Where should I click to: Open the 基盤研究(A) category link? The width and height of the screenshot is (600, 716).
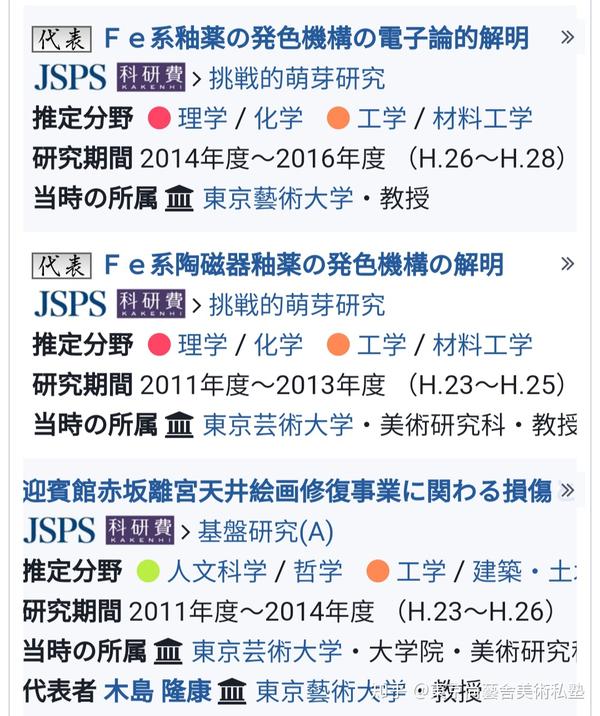point(265,531)
